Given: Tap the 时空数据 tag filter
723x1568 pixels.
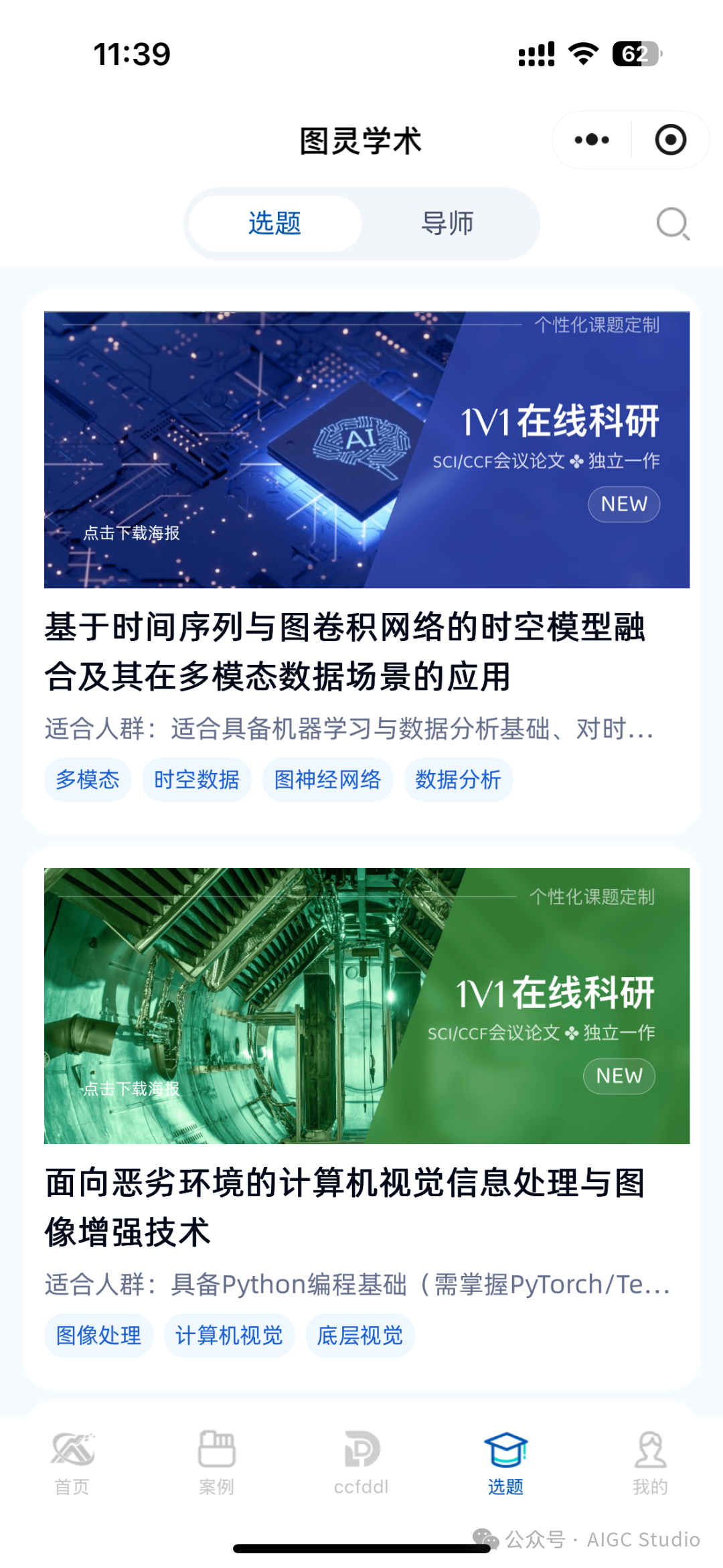Looking at the screenshot, I should [197, 779].
